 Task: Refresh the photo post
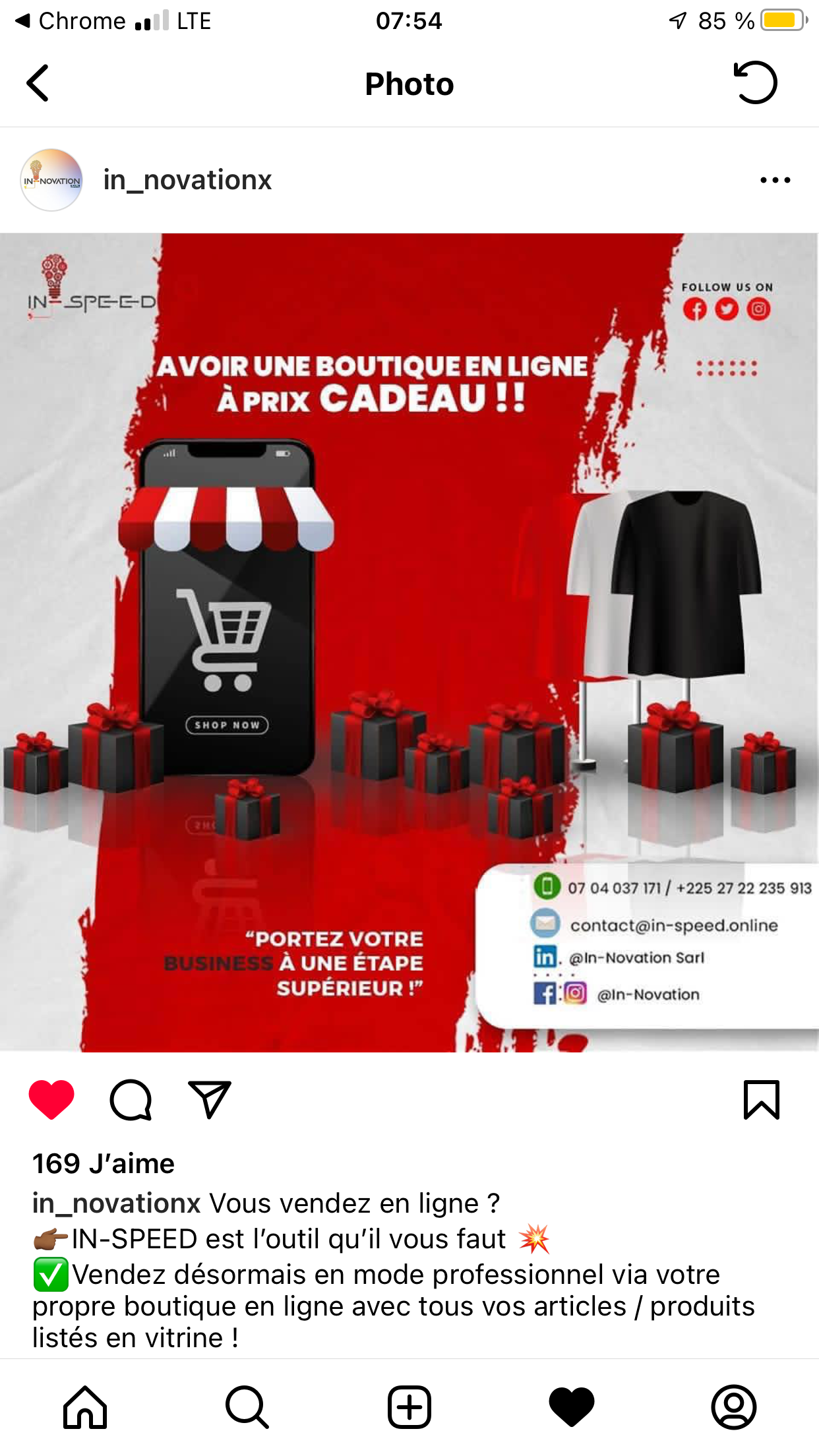tap(756, 82)
